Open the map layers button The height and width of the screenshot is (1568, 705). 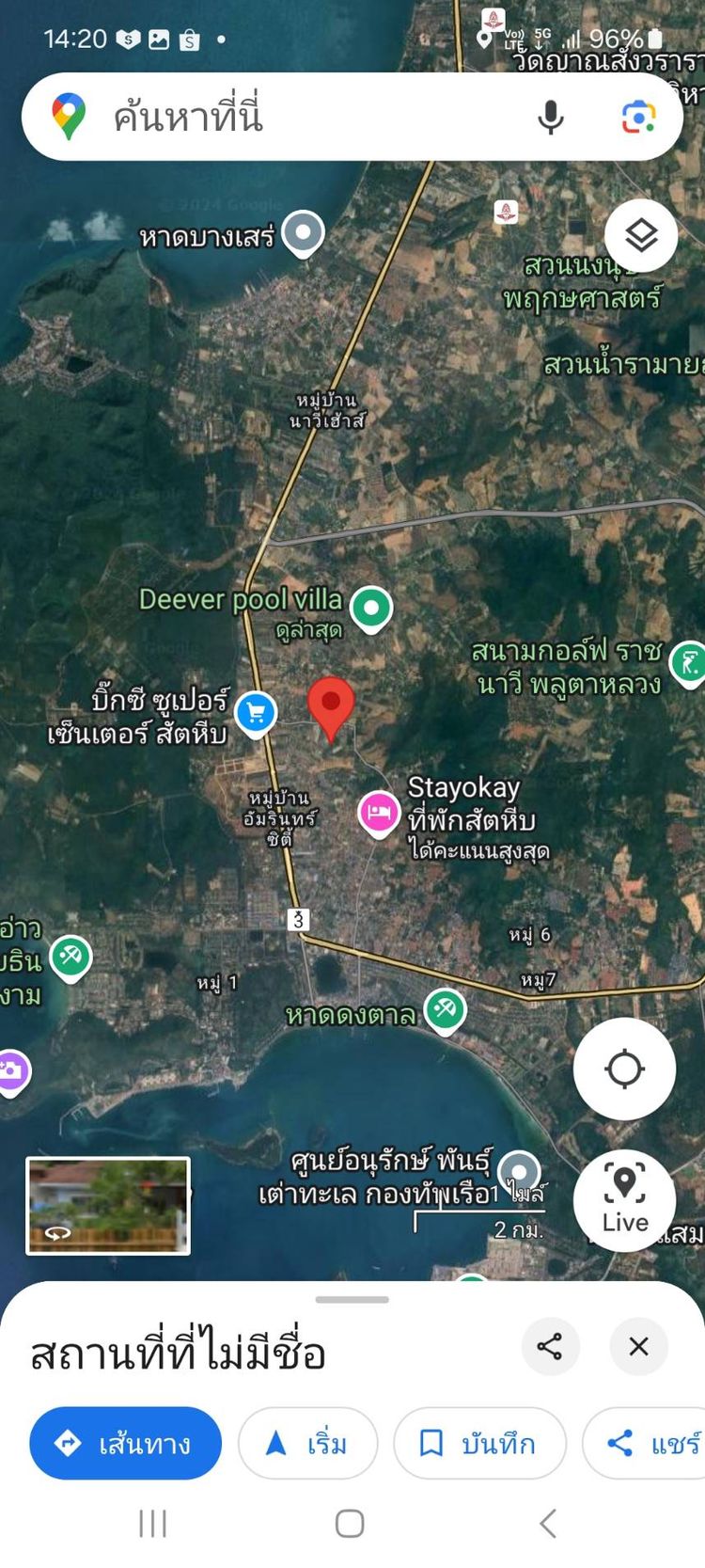[641, 235]
